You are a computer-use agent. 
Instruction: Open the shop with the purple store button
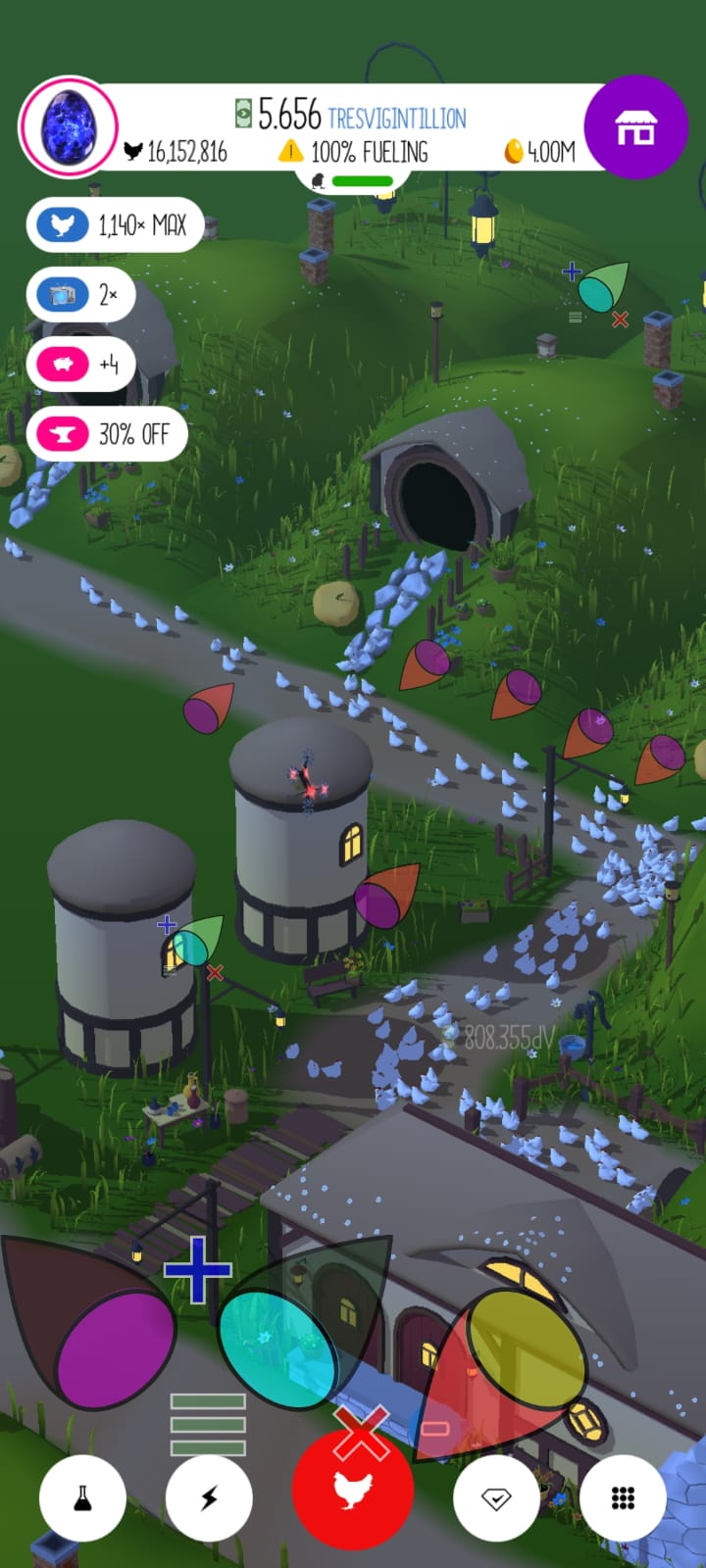(635, 127)
